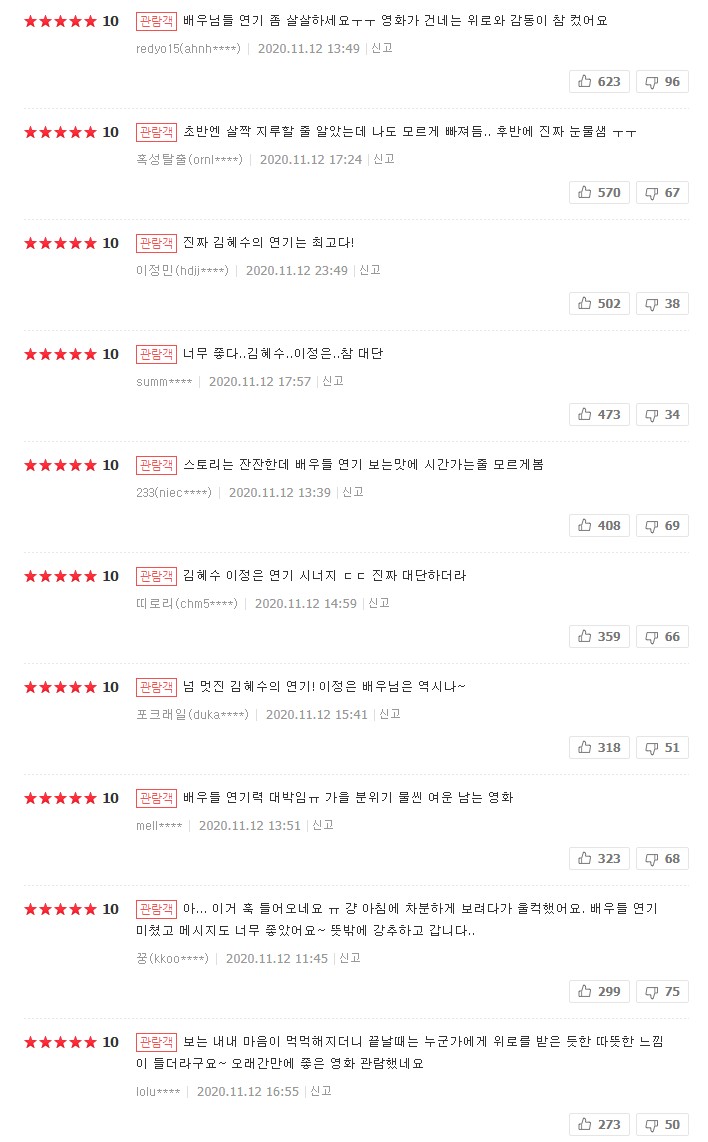Report the review by 띠로리(chm5****)
Screen dimensions: 708x1142
click(379, 603)
